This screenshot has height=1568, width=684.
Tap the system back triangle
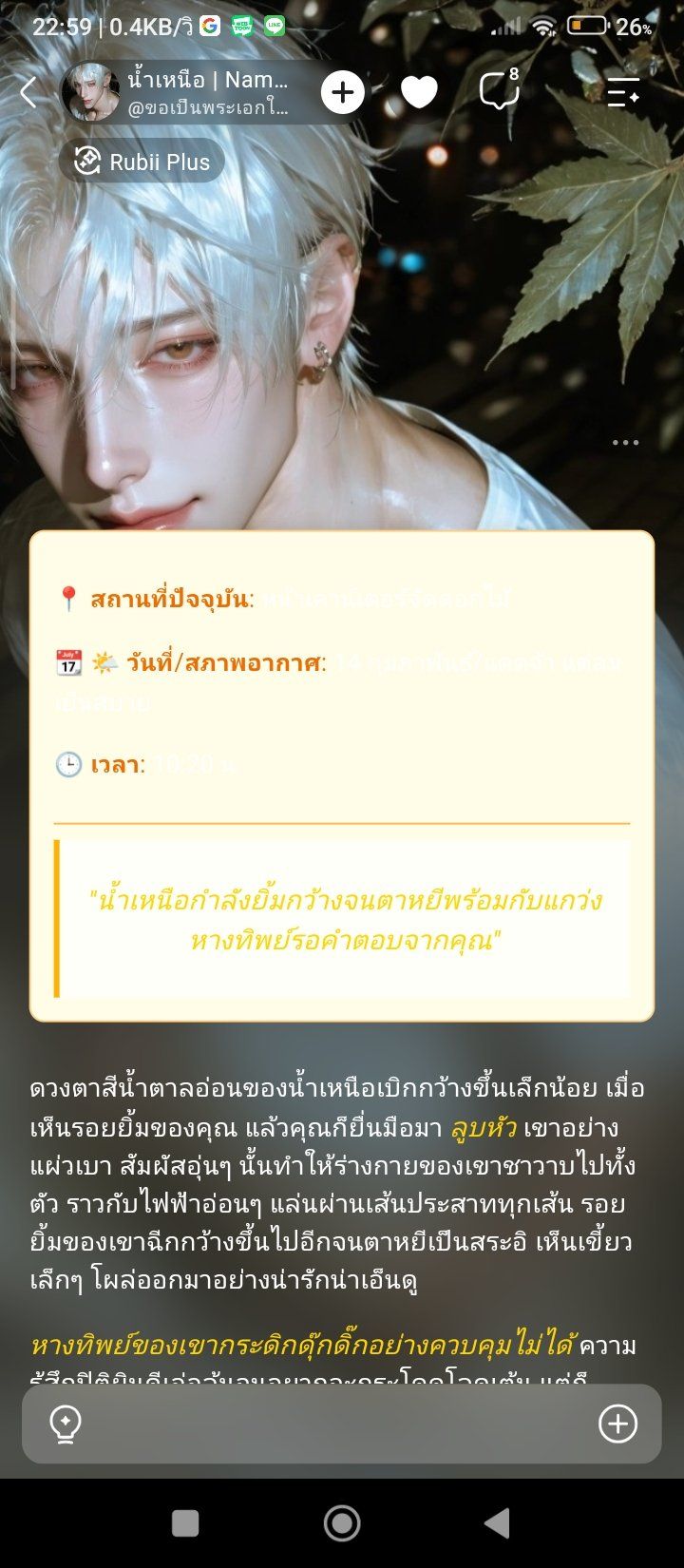[x=497, y=1522]
